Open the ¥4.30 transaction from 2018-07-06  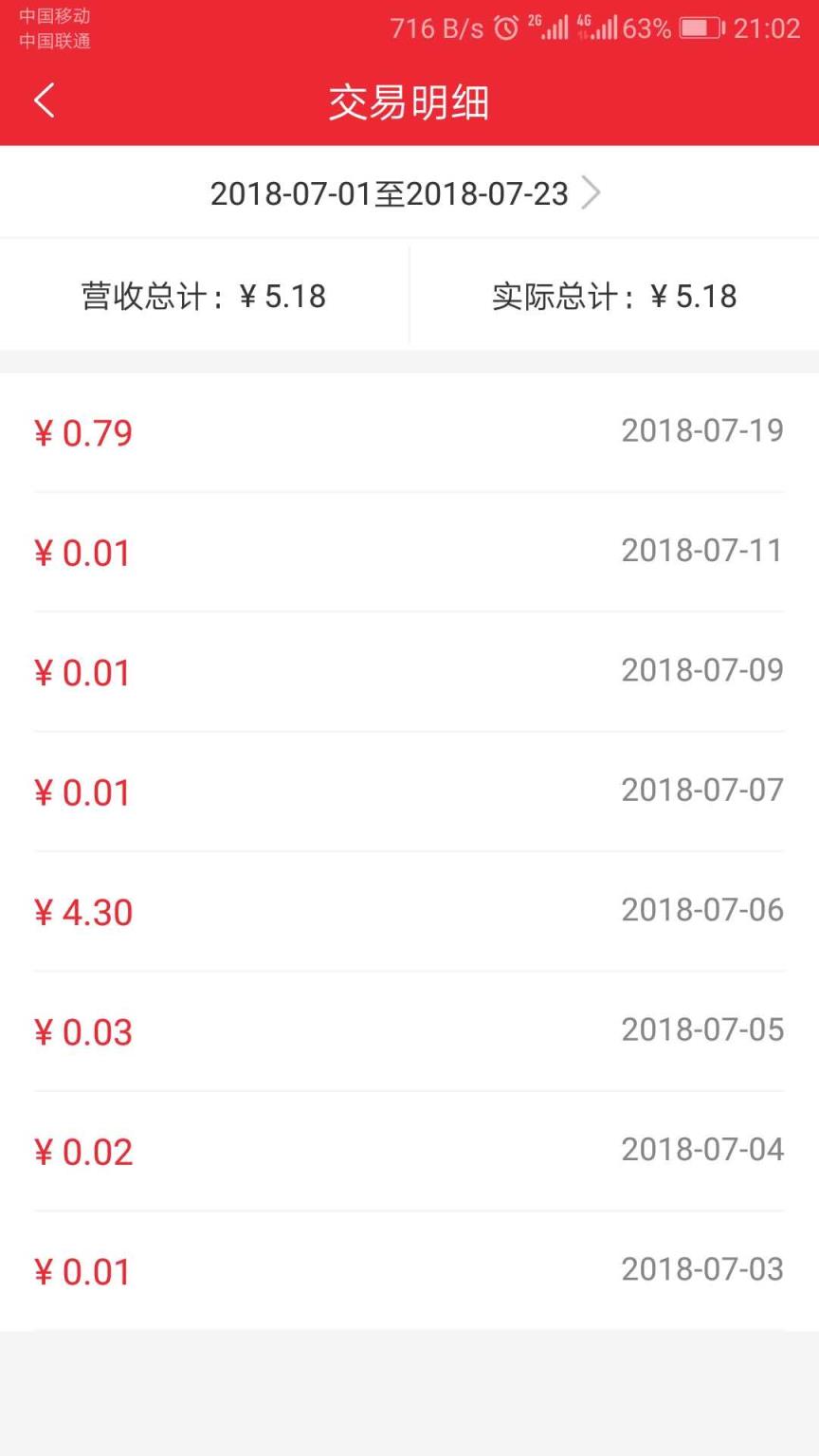coord(409,911)
